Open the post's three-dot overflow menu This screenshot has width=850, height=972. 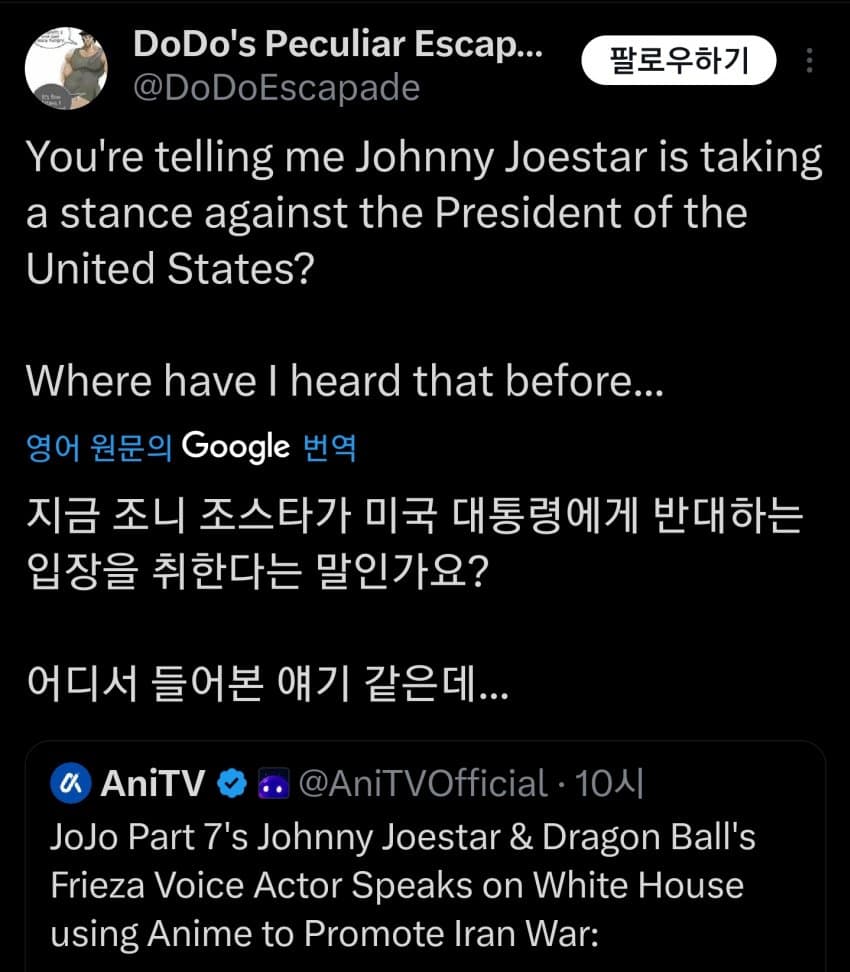click(808, 62)
